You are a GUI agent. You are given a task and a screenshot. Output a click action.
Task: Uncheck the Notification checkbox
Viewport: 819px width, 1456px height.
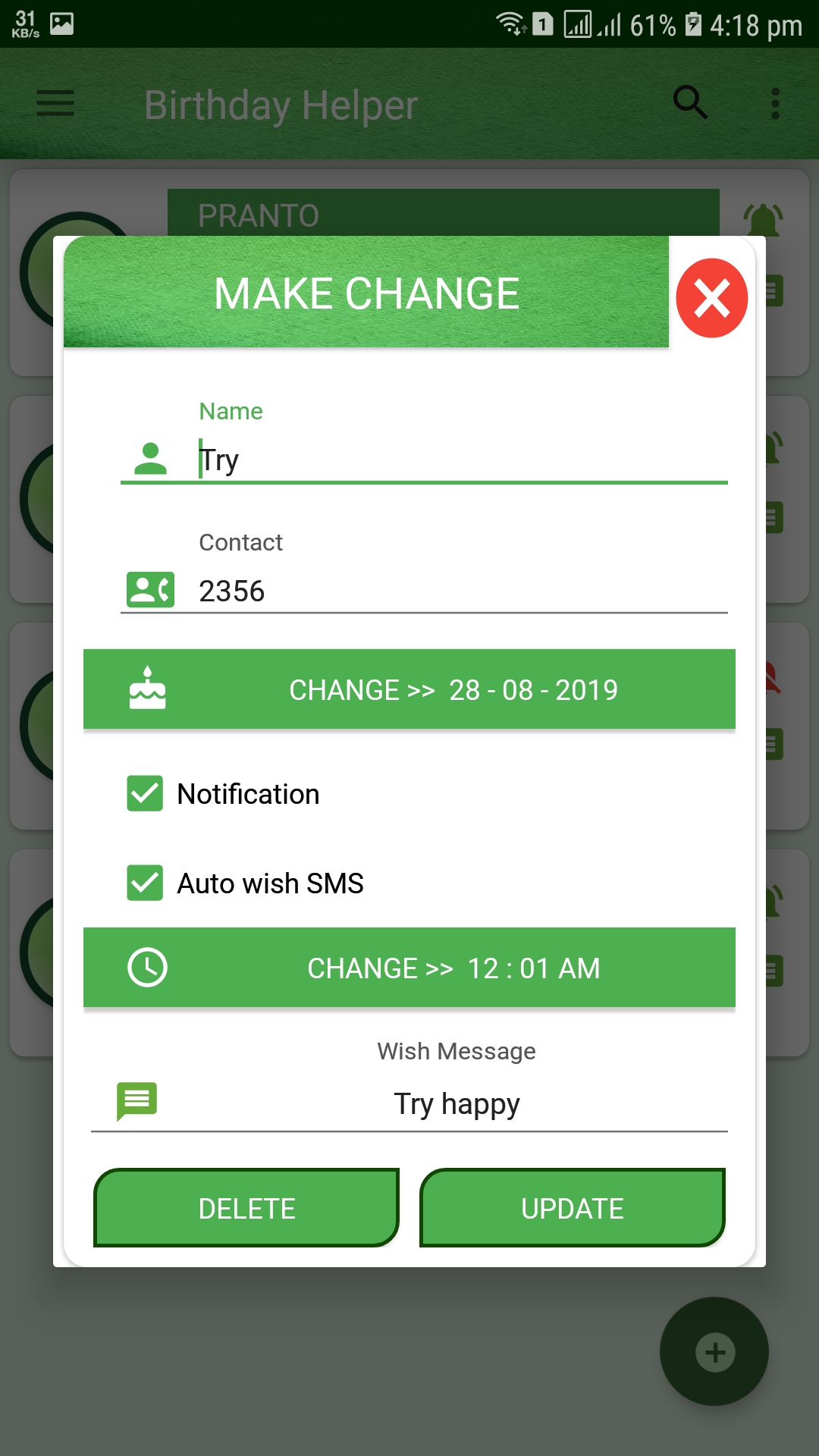click(145, 794)
